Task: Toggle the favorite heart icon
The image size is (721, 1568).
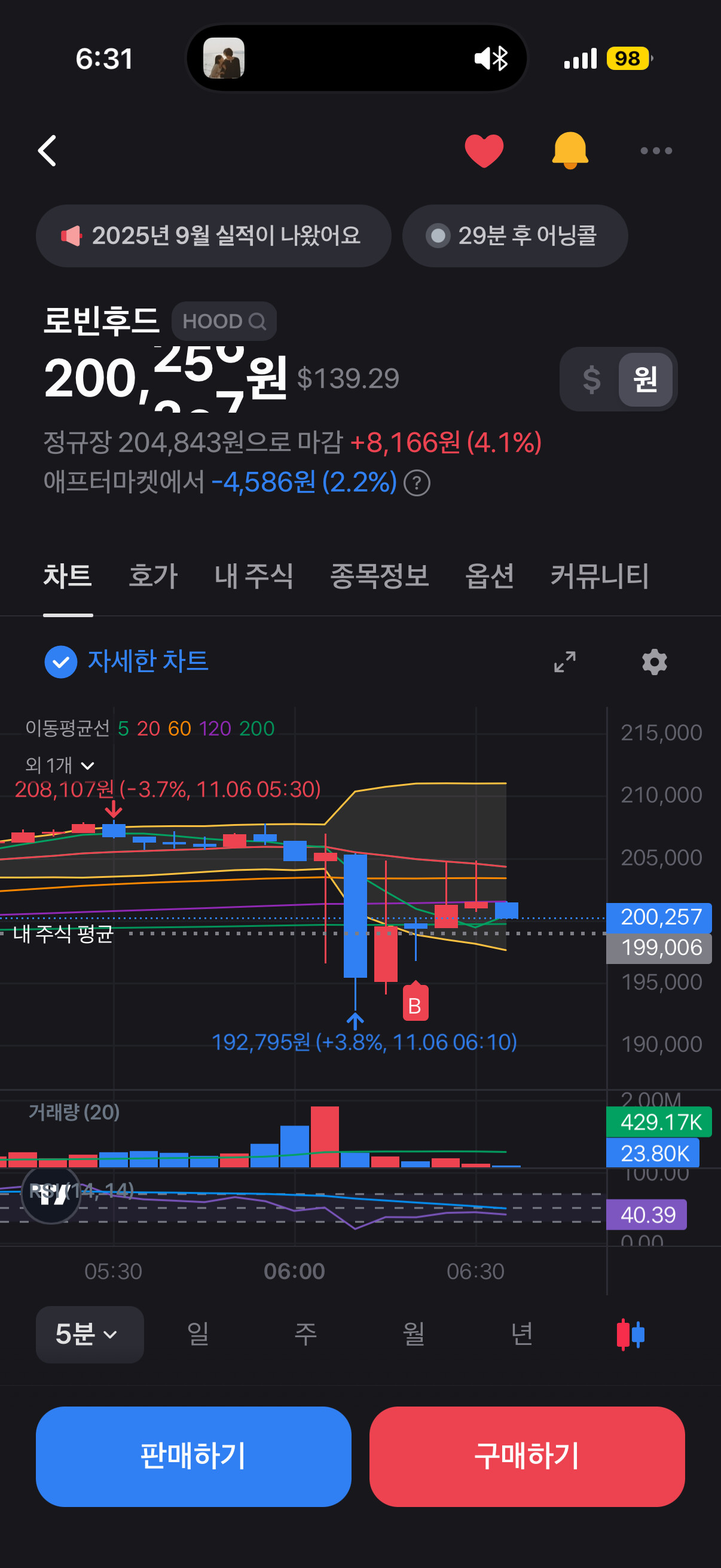Action: (484, 150)
